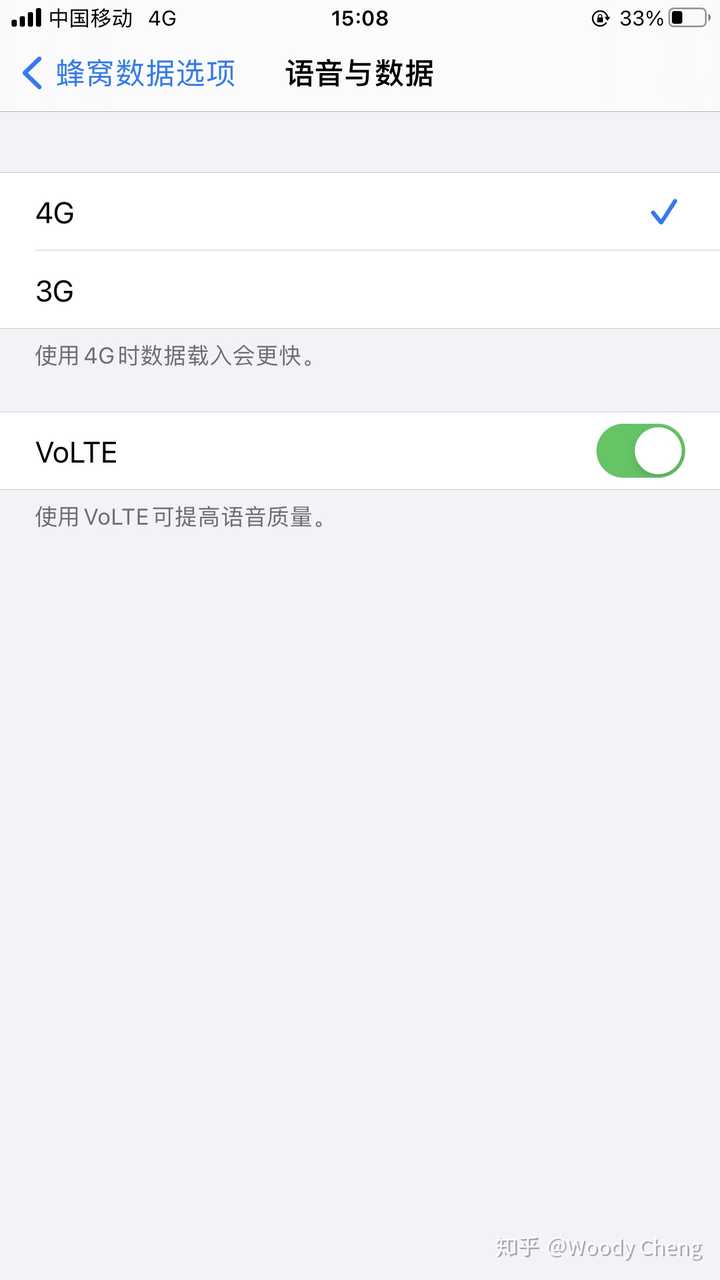Click the 知乎 watermark icon text
The image size is (720, 1280).
518,1249
